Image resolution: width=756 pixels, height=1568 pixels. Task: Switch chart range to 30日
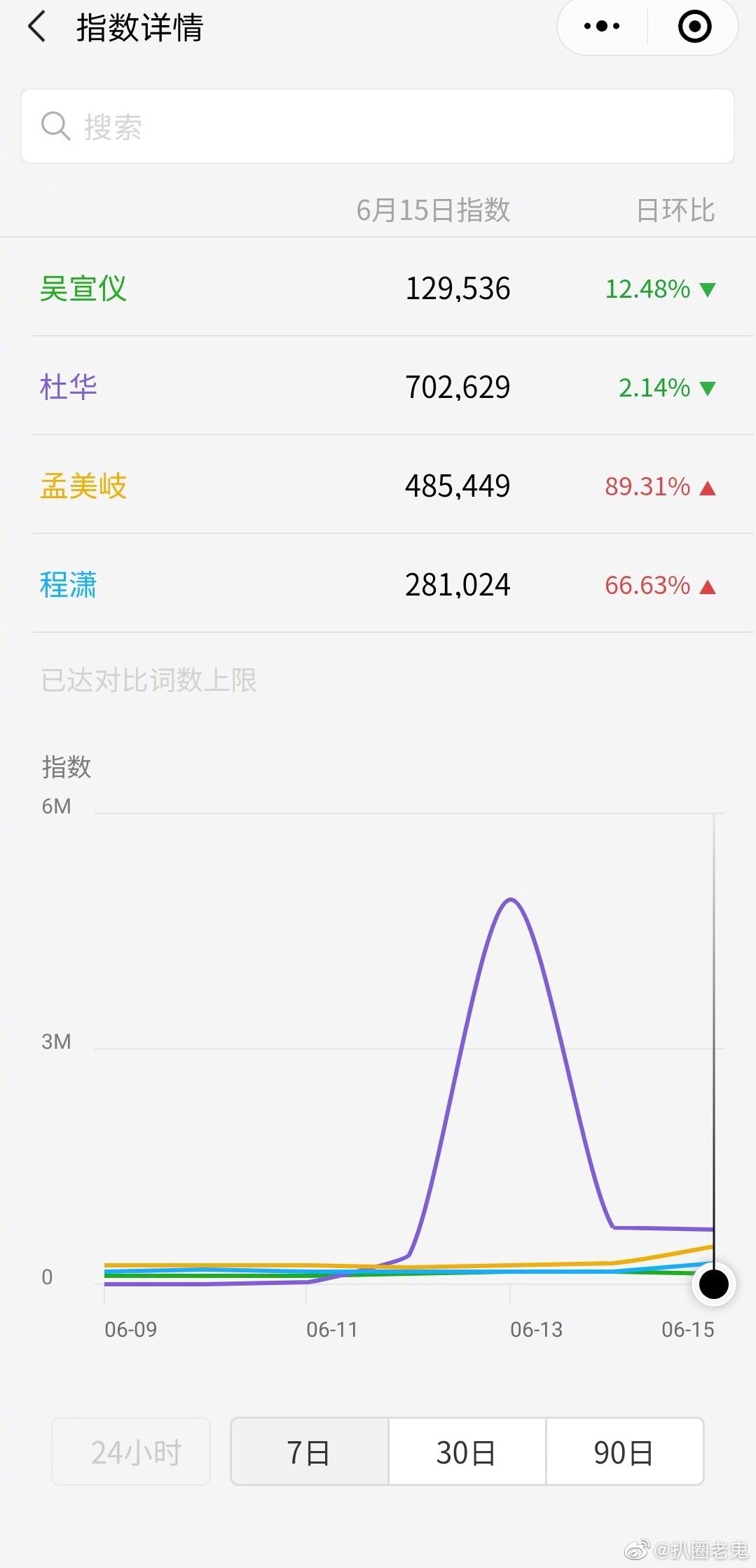coord(467,1452)
